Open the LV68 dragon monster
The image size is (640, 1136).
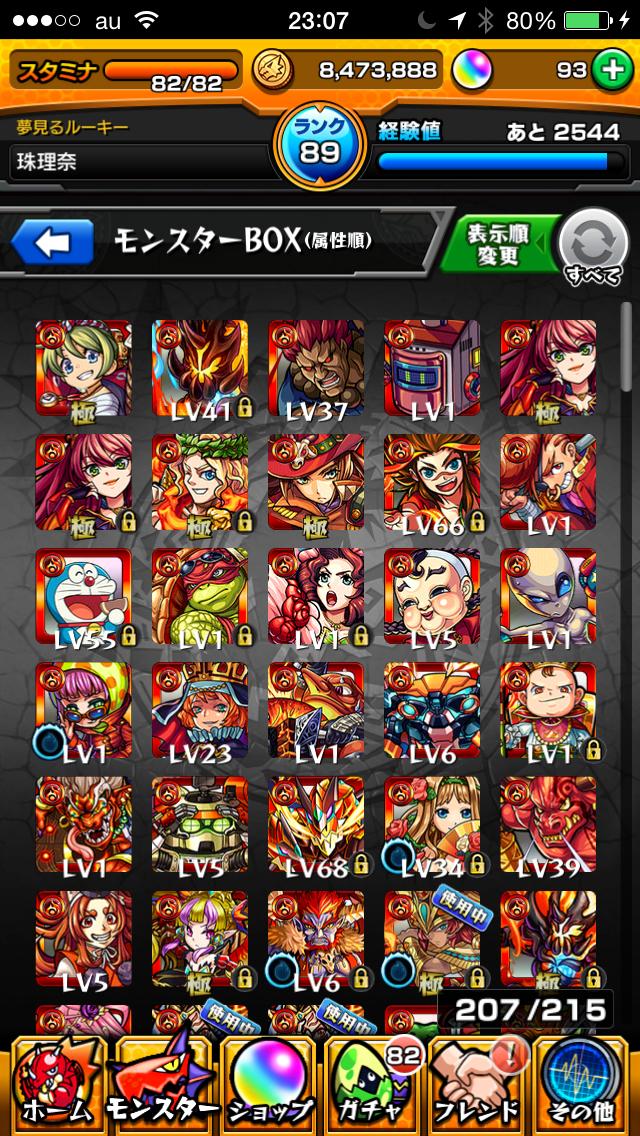click(315, 824)
